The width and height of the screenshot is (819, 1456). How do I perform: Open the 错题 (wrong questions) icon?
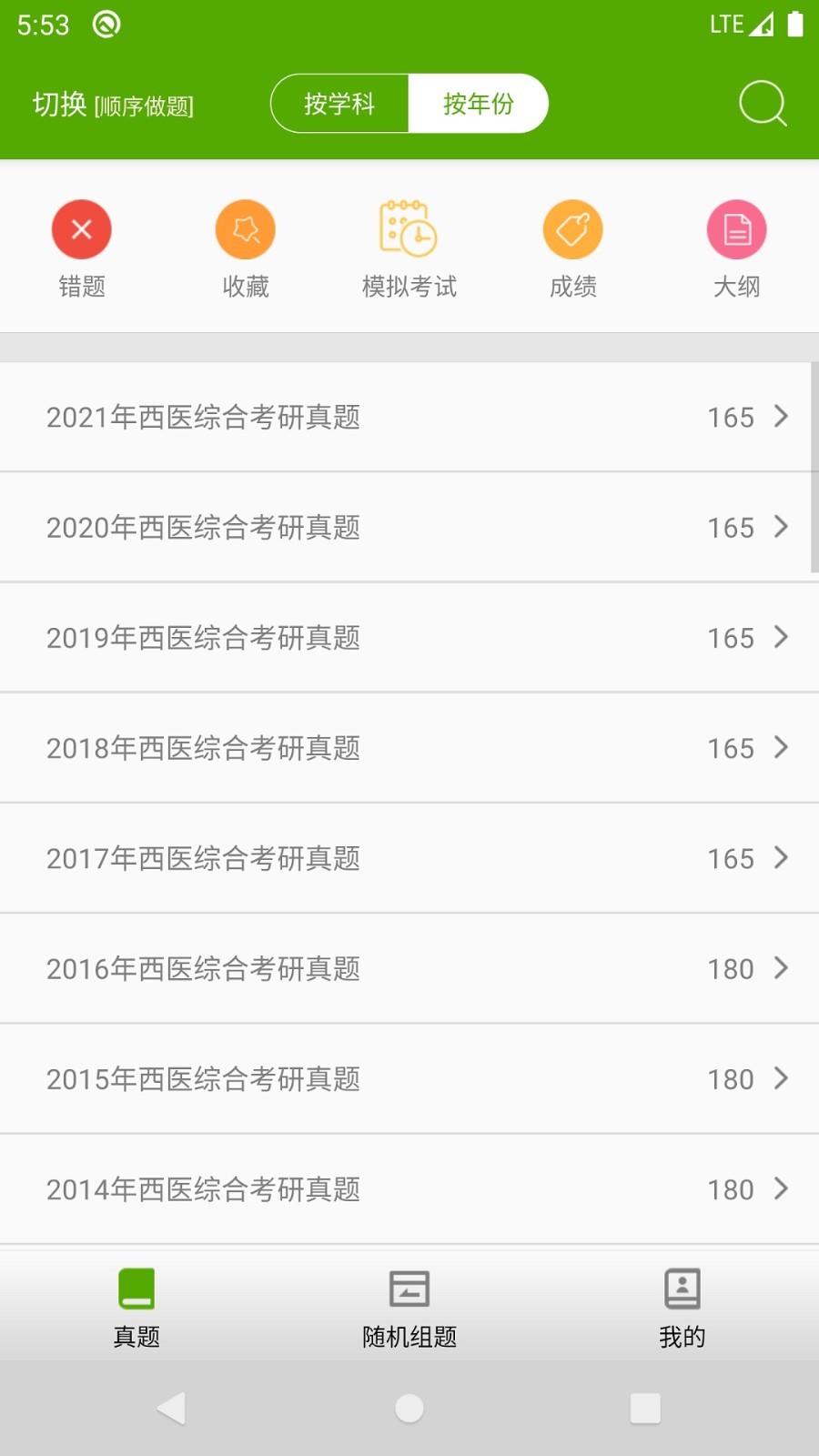click(x=81, y=229)
